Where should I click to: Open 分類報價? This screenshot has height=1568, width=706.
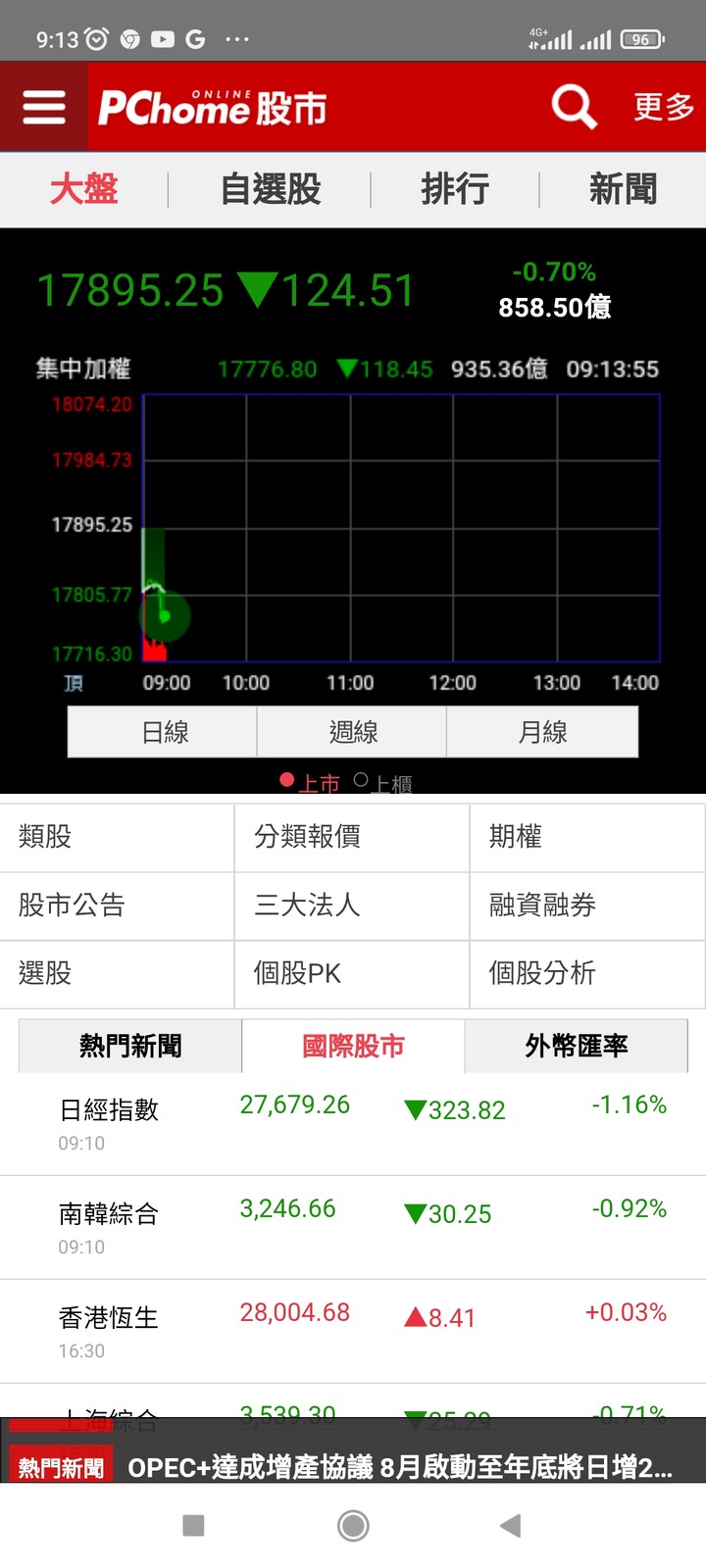[352, 837]
